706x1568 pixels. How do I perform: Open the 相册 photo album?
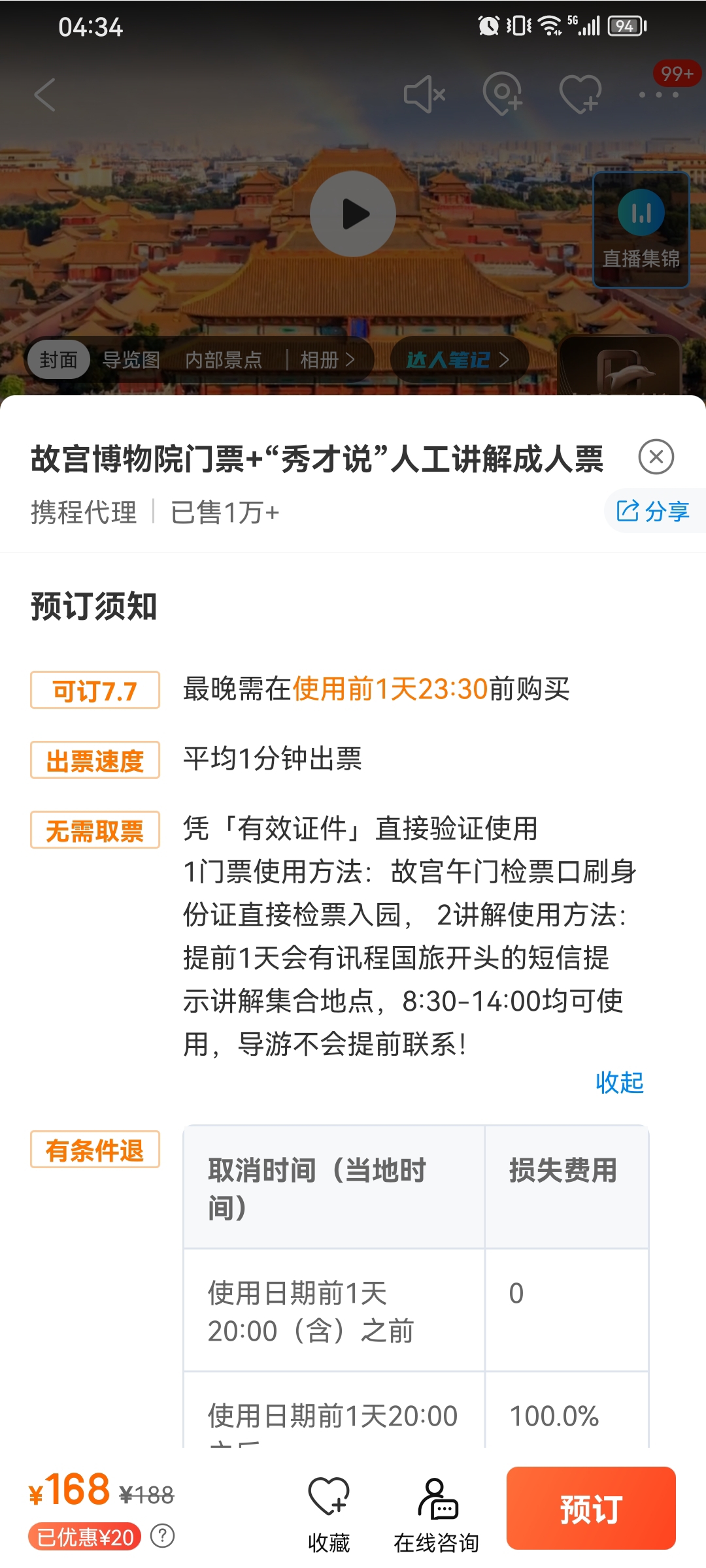tap(327, 359)
